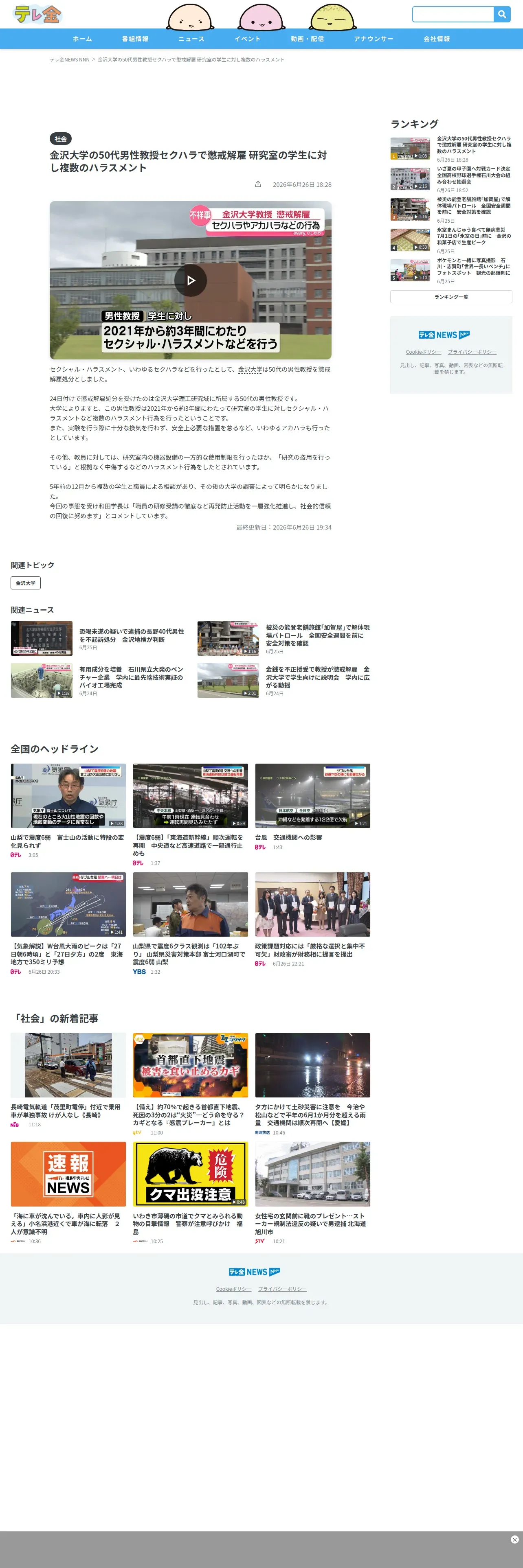This screenshot has height=1568, width=523.
Task: Open the 金沢大学 topic chip
Action: coord(26,583)
